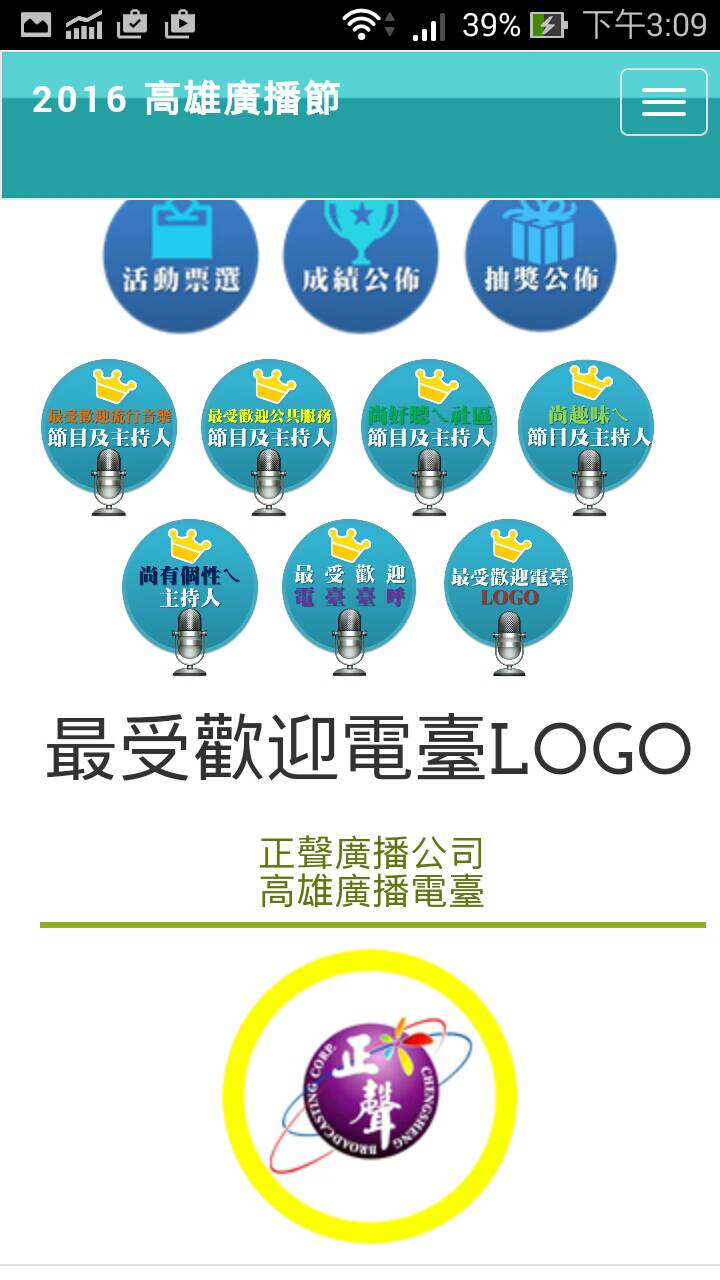
Task: Select 尚有個性ㄟ主持人 category
Action: coord(190,597)
